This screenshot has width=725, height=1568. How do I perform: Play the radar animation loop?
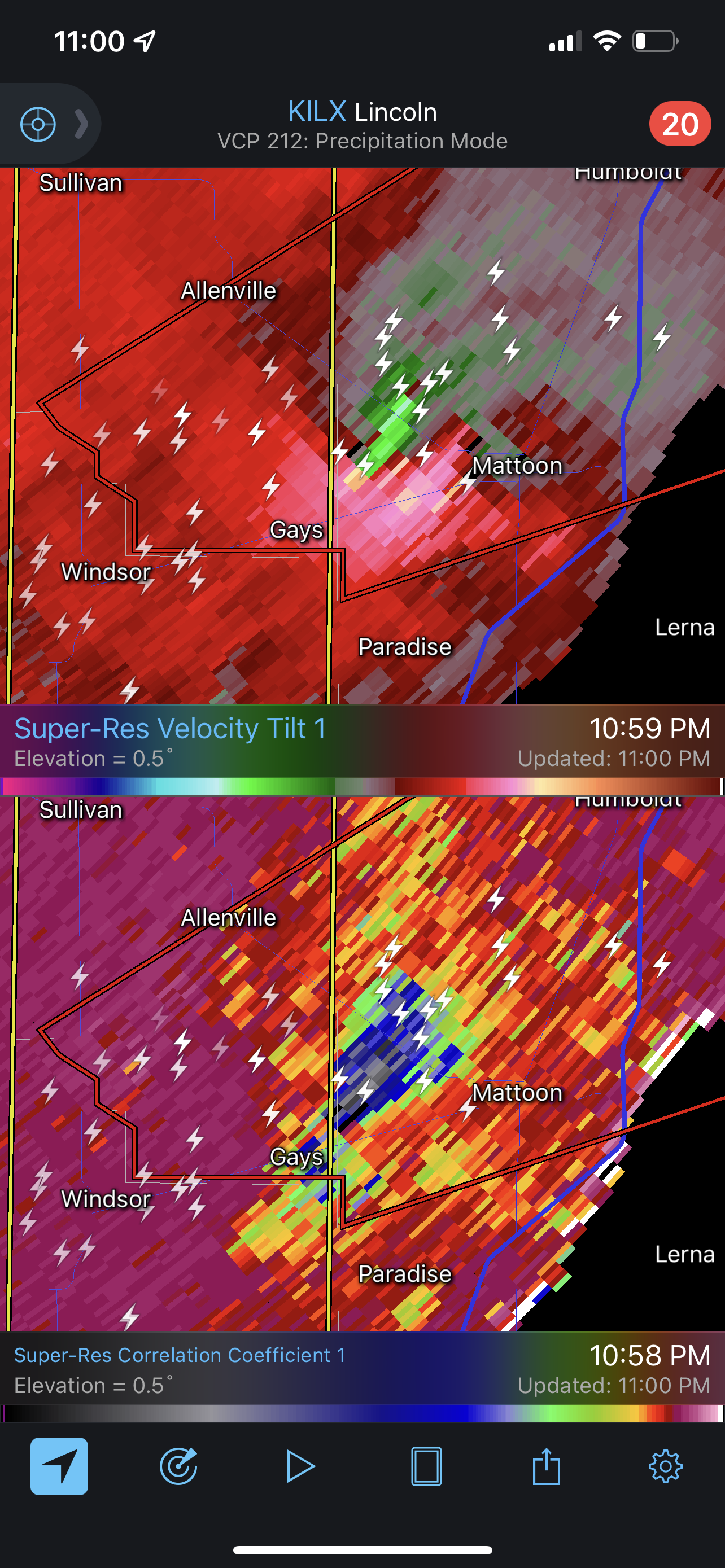click(x=300, y=1466)
